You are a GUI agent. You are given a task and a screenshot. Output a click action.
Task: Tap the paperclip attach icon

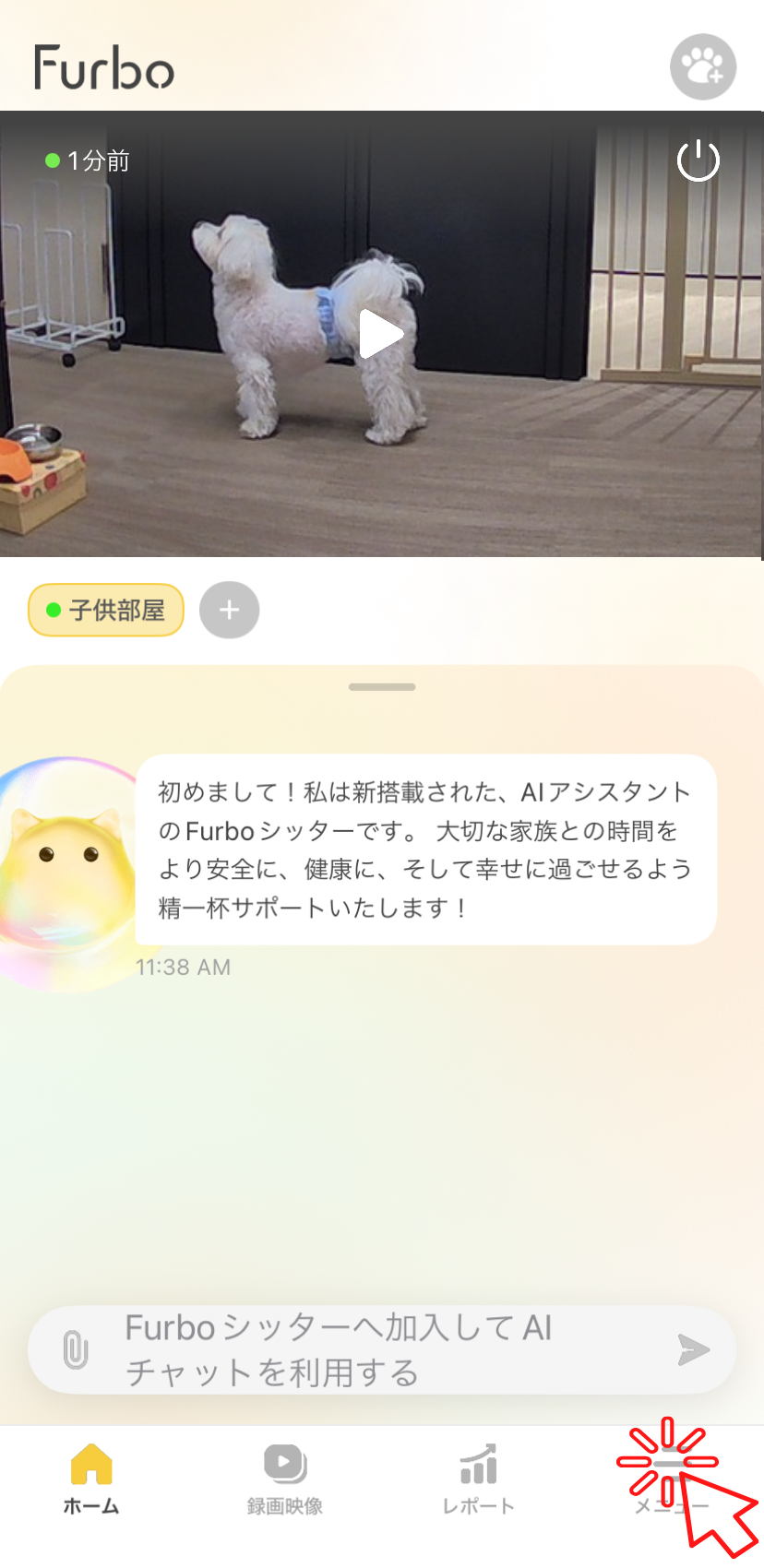click(x=76, y=1350)
